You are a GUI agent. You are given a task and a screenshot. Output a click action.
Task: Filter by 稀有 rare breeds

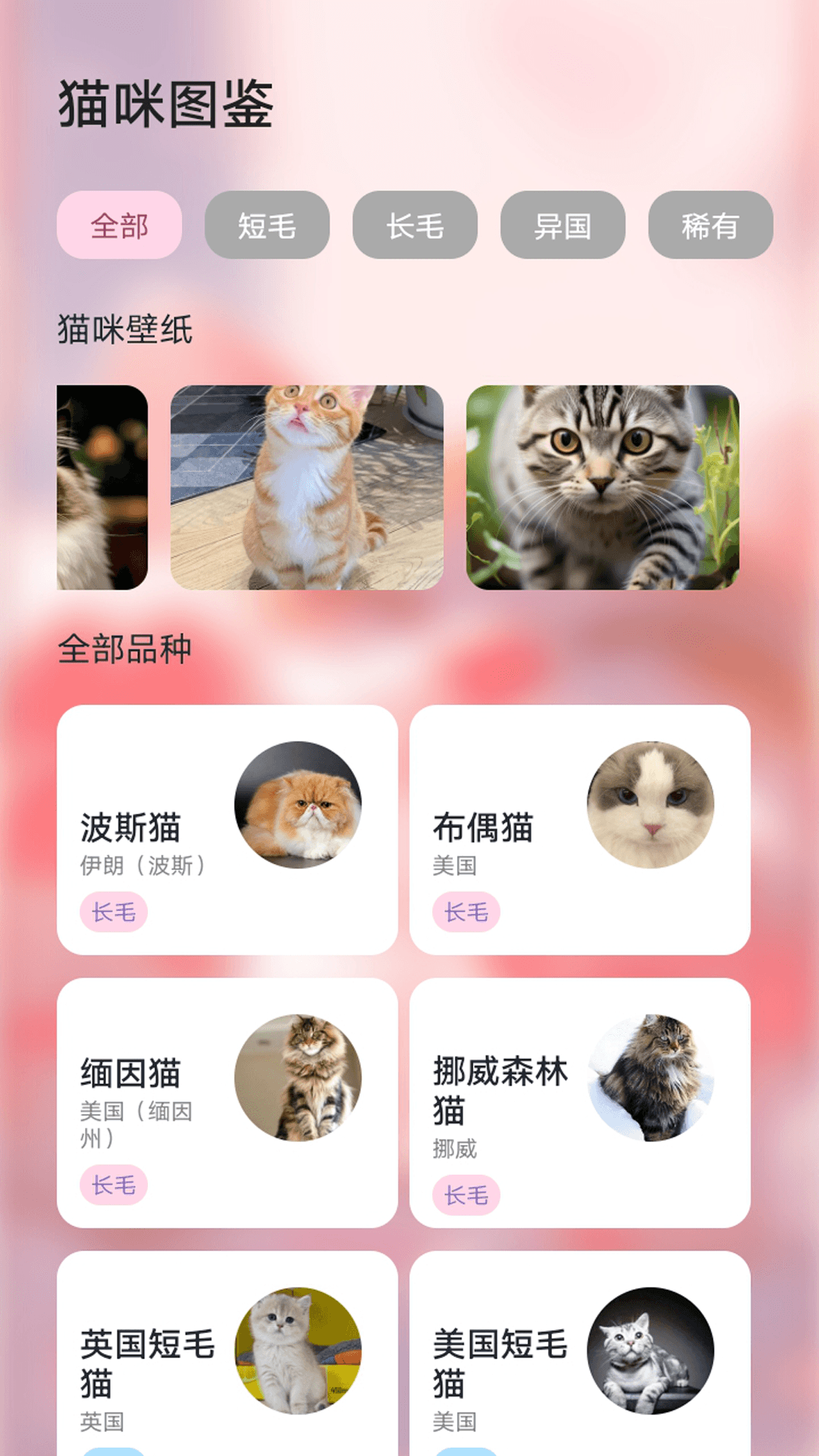[710, 225]
